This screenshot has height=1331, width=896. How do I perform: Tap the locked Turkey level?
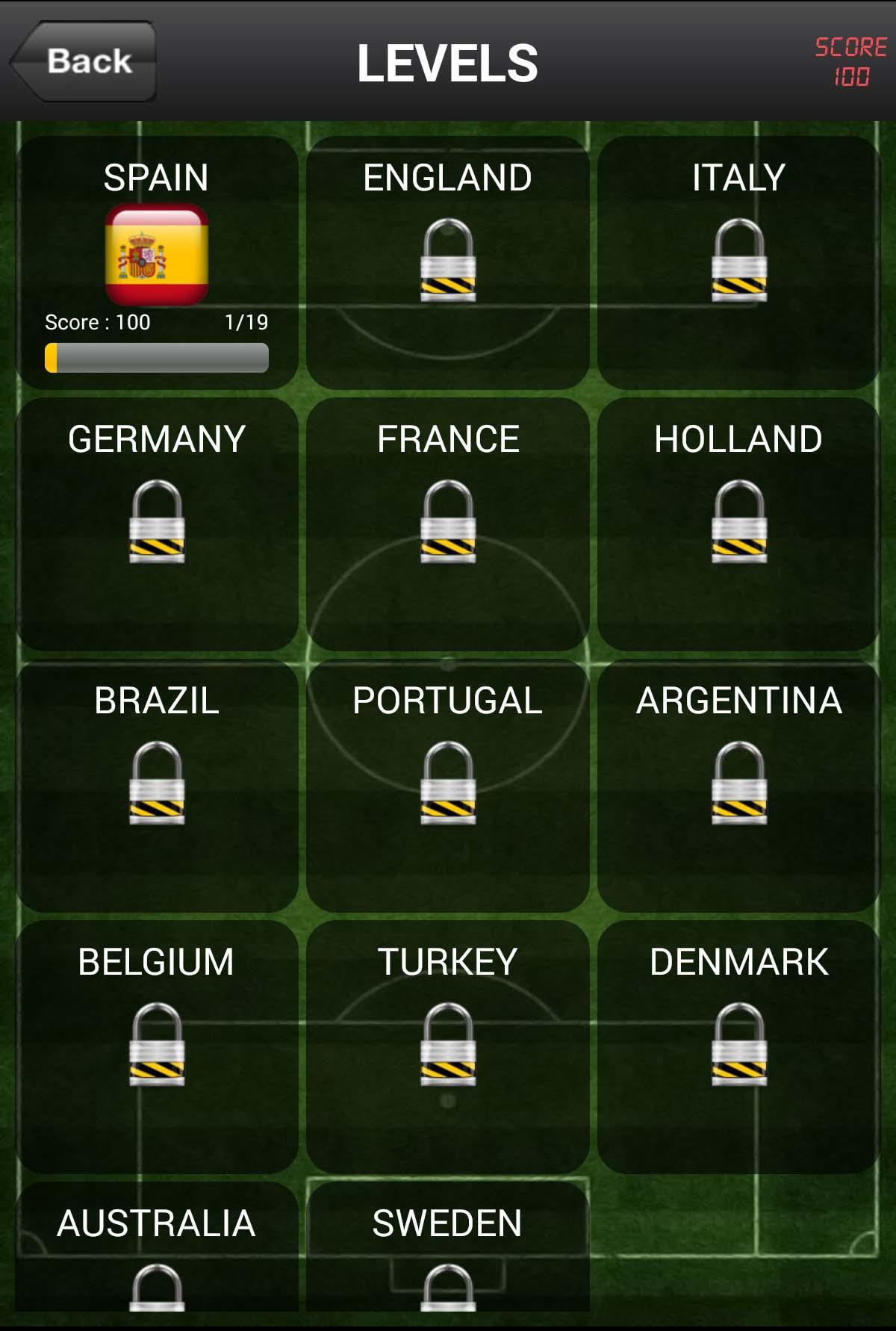point(448,1044)
